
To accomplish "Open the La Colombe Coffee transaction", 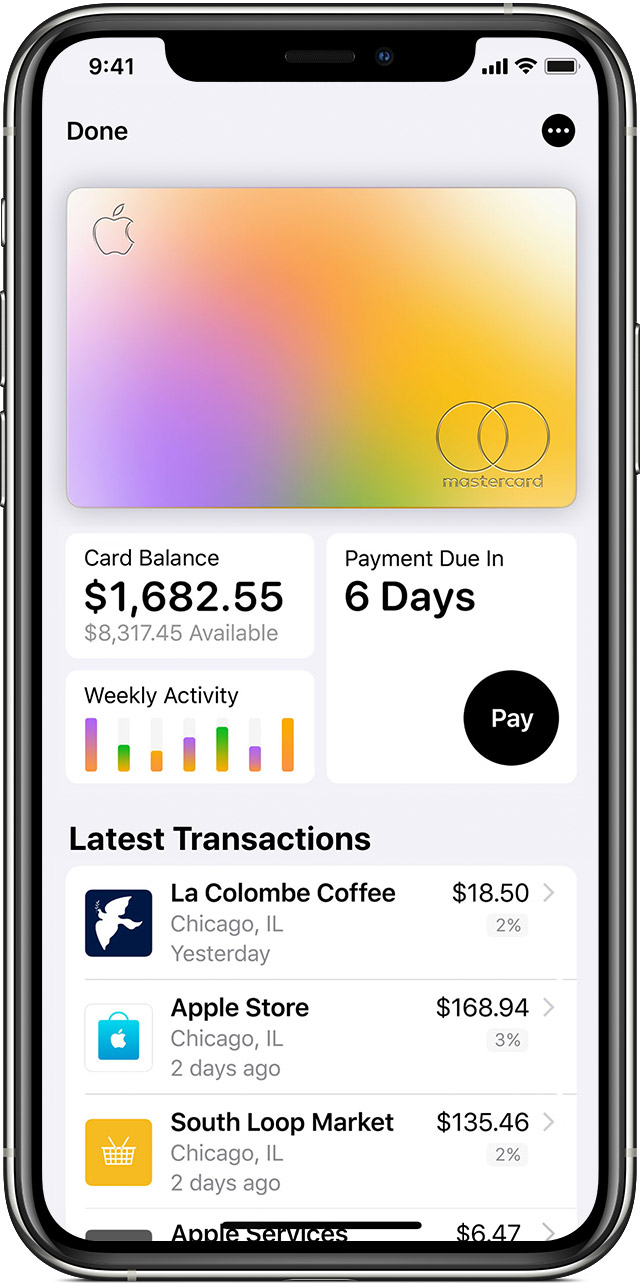I will pyautogui.click(x=320, y=922).
